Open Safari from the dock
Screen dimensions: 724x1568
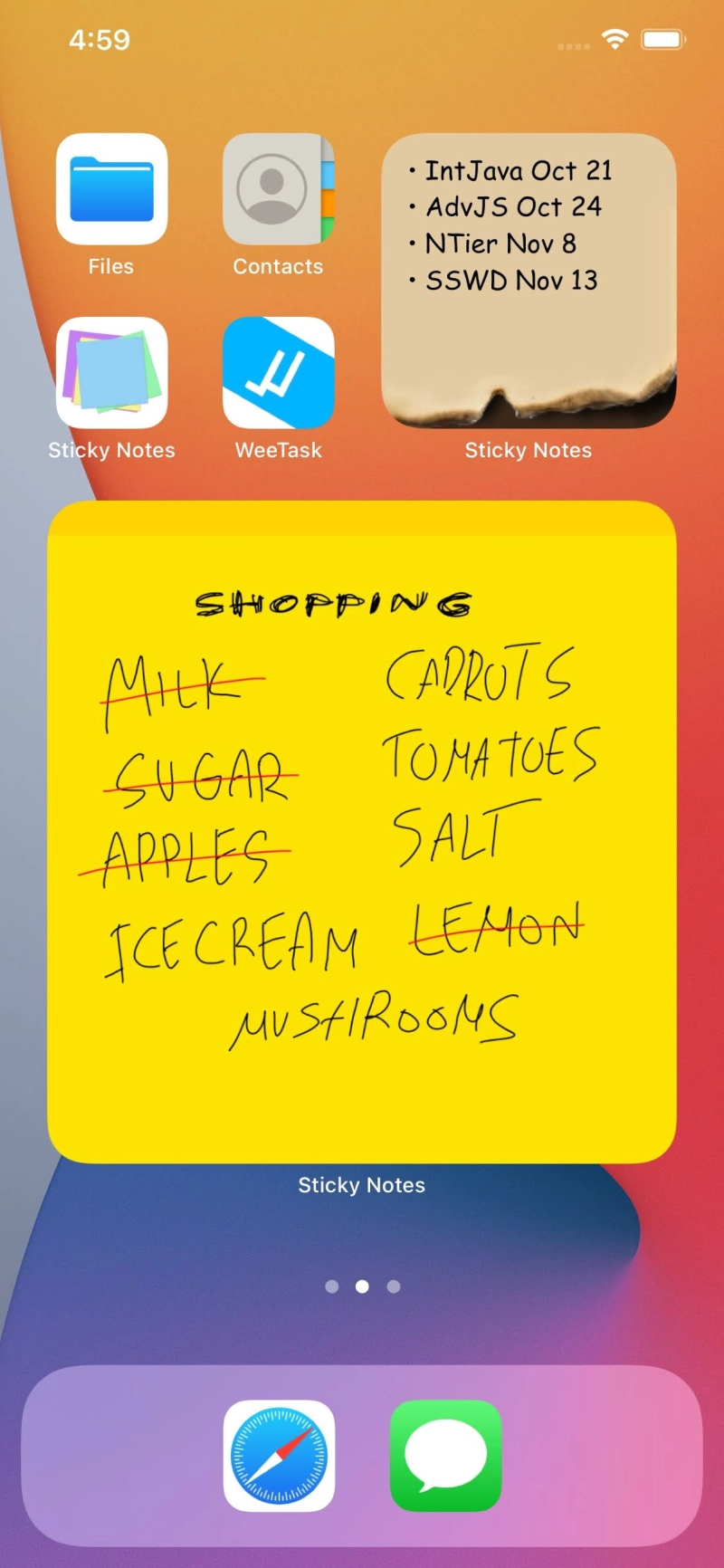(279, 1455)
